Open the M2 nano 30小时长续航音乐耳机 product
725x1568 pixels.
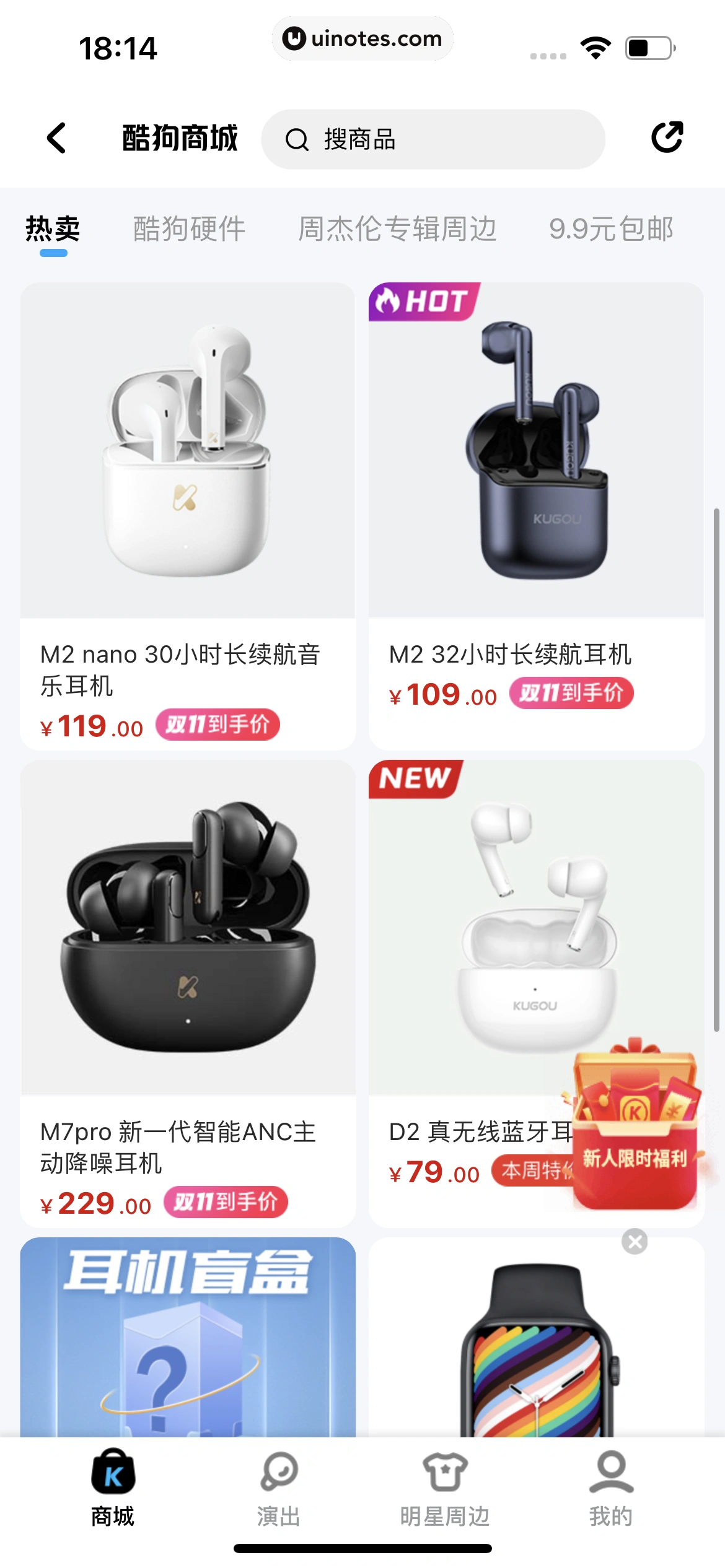[187, 495]
